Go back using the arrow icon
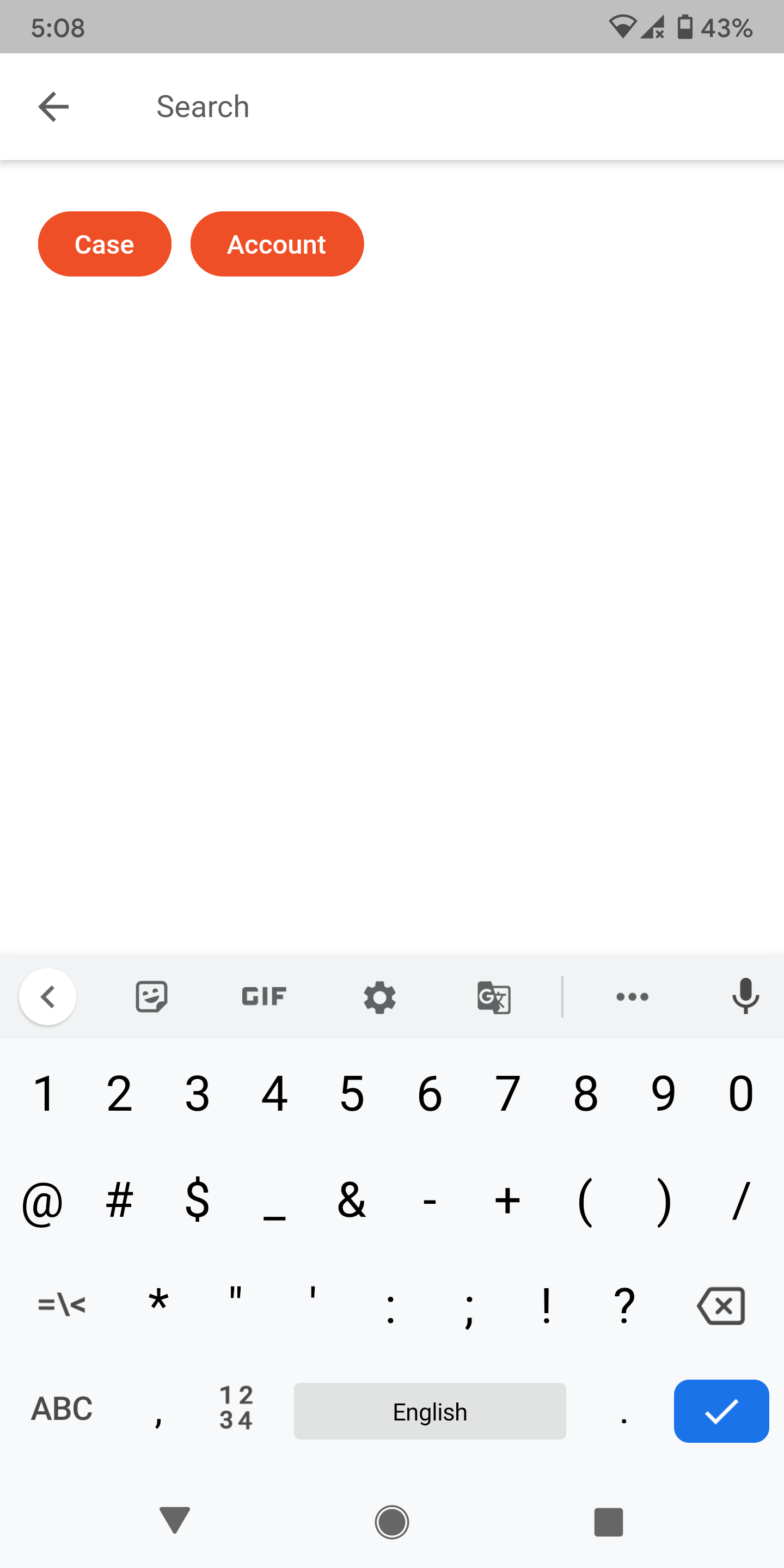The image size is (784, 1568). coord(53,107)
